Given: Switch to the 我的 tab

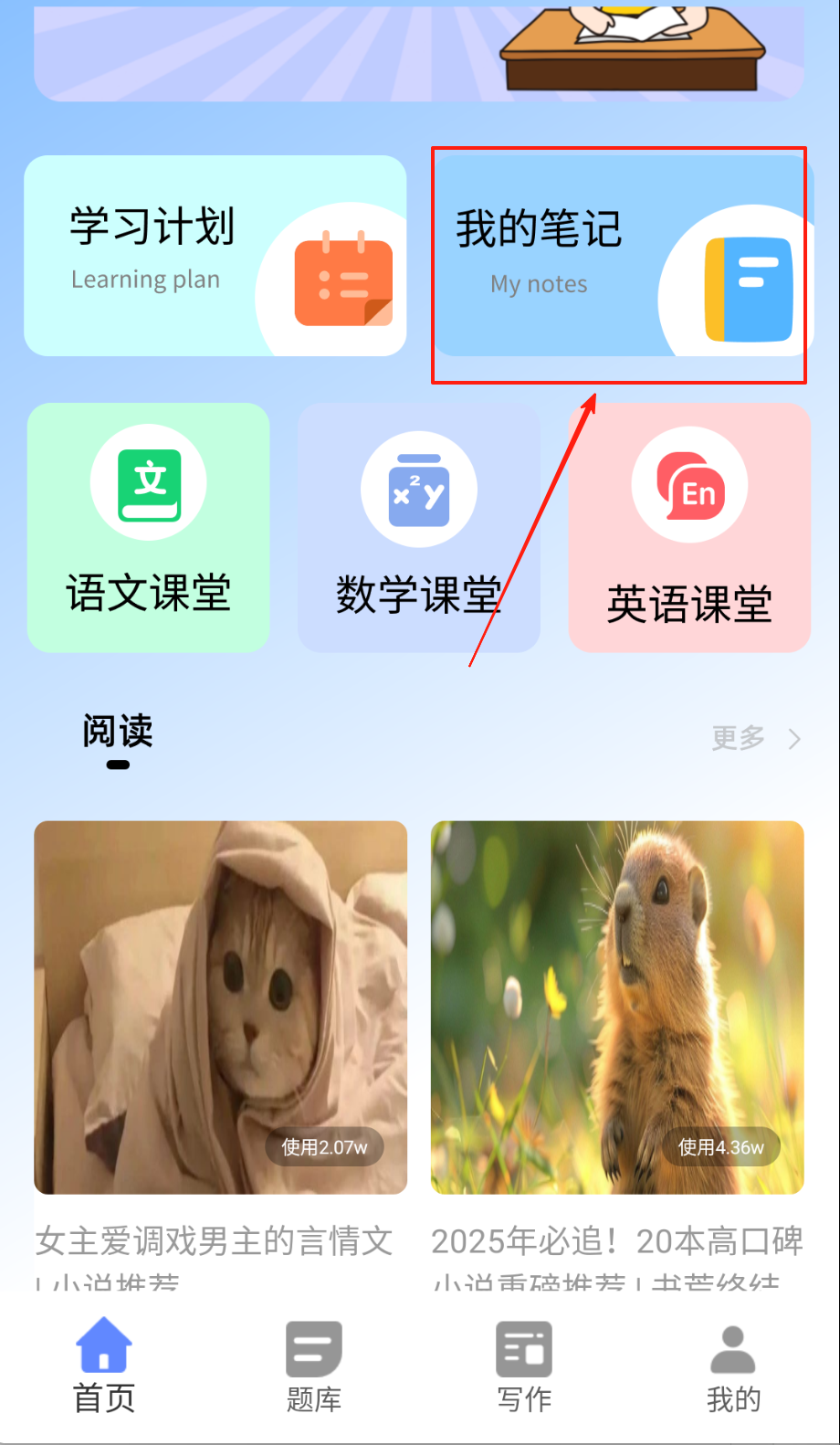Looking at the screenshot, I should [733, 1365].
